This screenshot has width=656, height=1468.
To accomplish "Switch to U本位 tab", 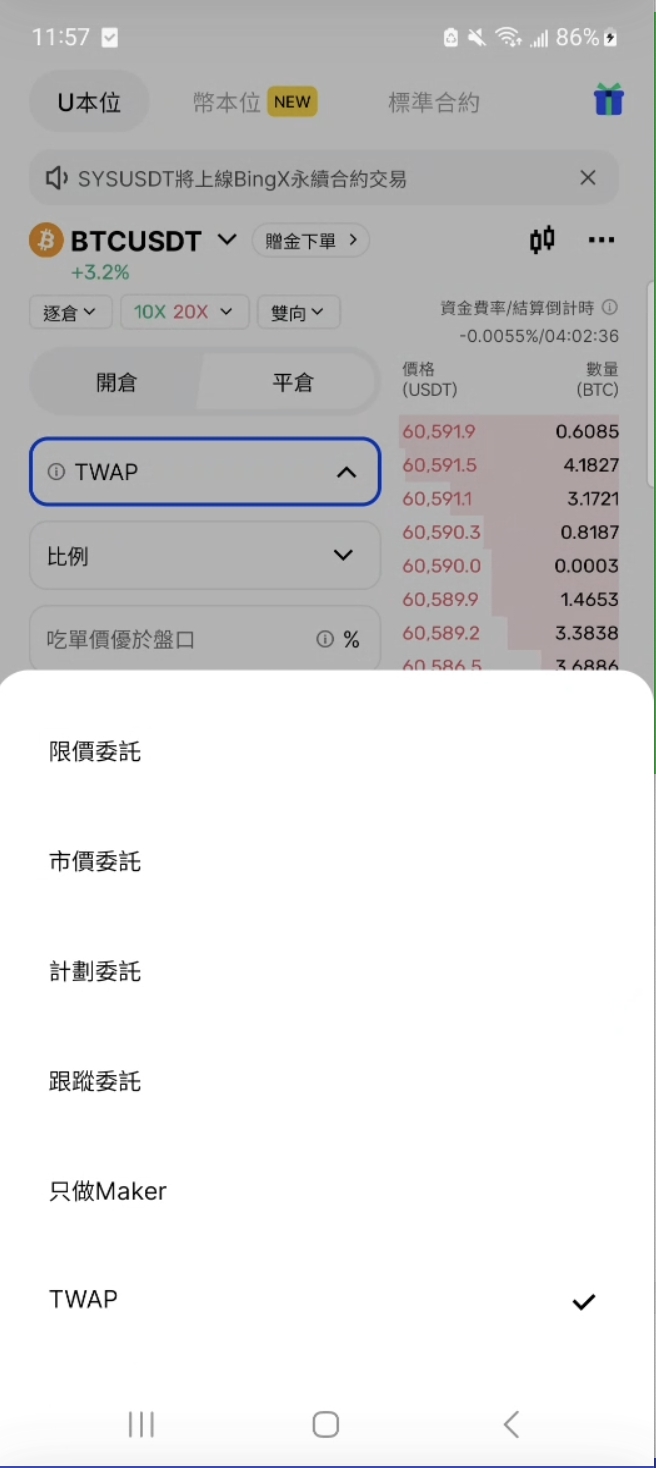I will [x=89, y=102].
